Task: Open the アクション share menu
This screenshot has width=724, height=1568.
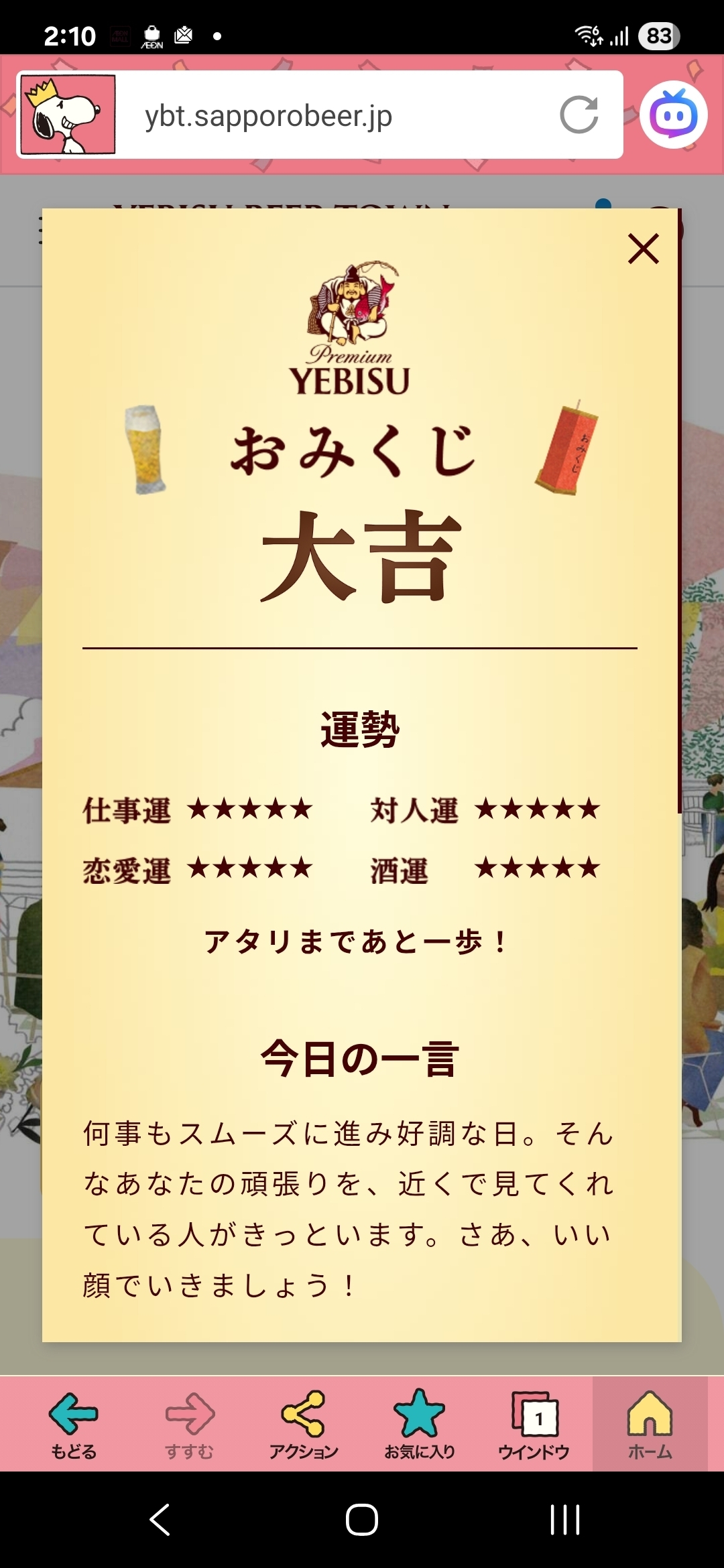Action: coord(304,1423)
